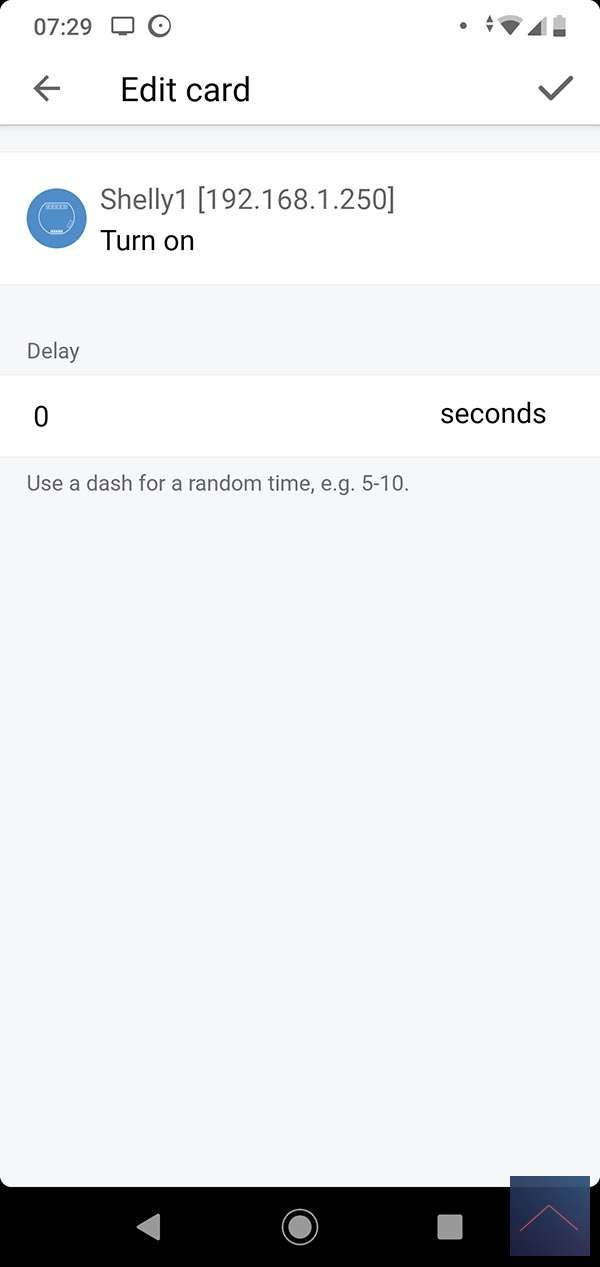This screenshot has width=600, height=1267.
Task: Open the Shelly1 Turn on action row
Action: (300, 219)
